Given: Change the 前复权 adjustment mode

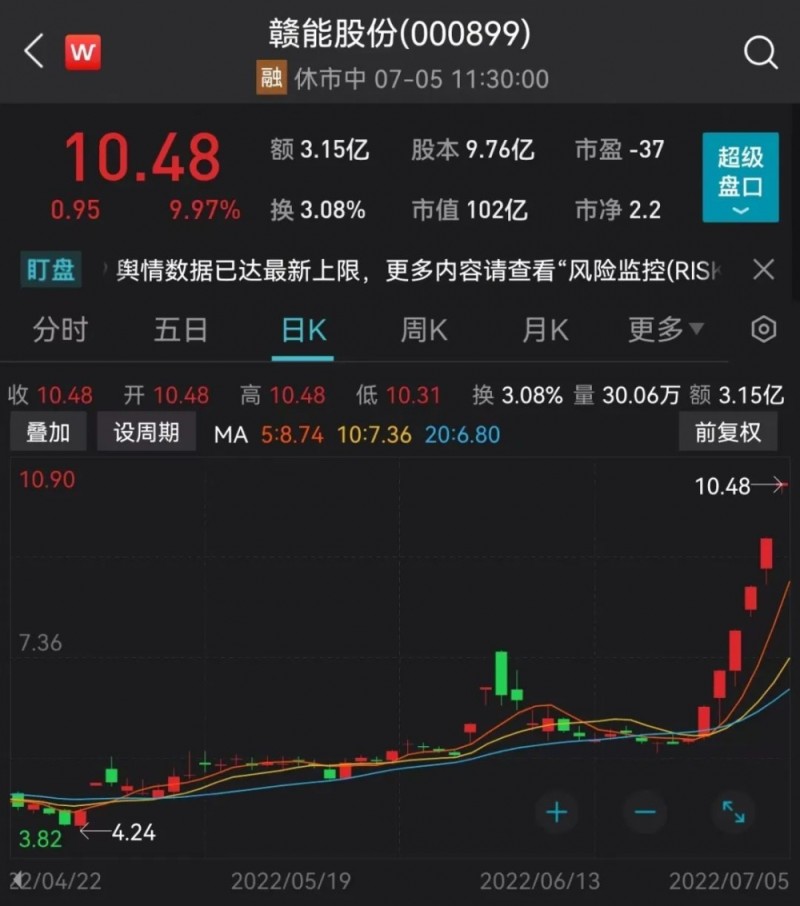Looking at the screenshot, I should pos(727,432).
